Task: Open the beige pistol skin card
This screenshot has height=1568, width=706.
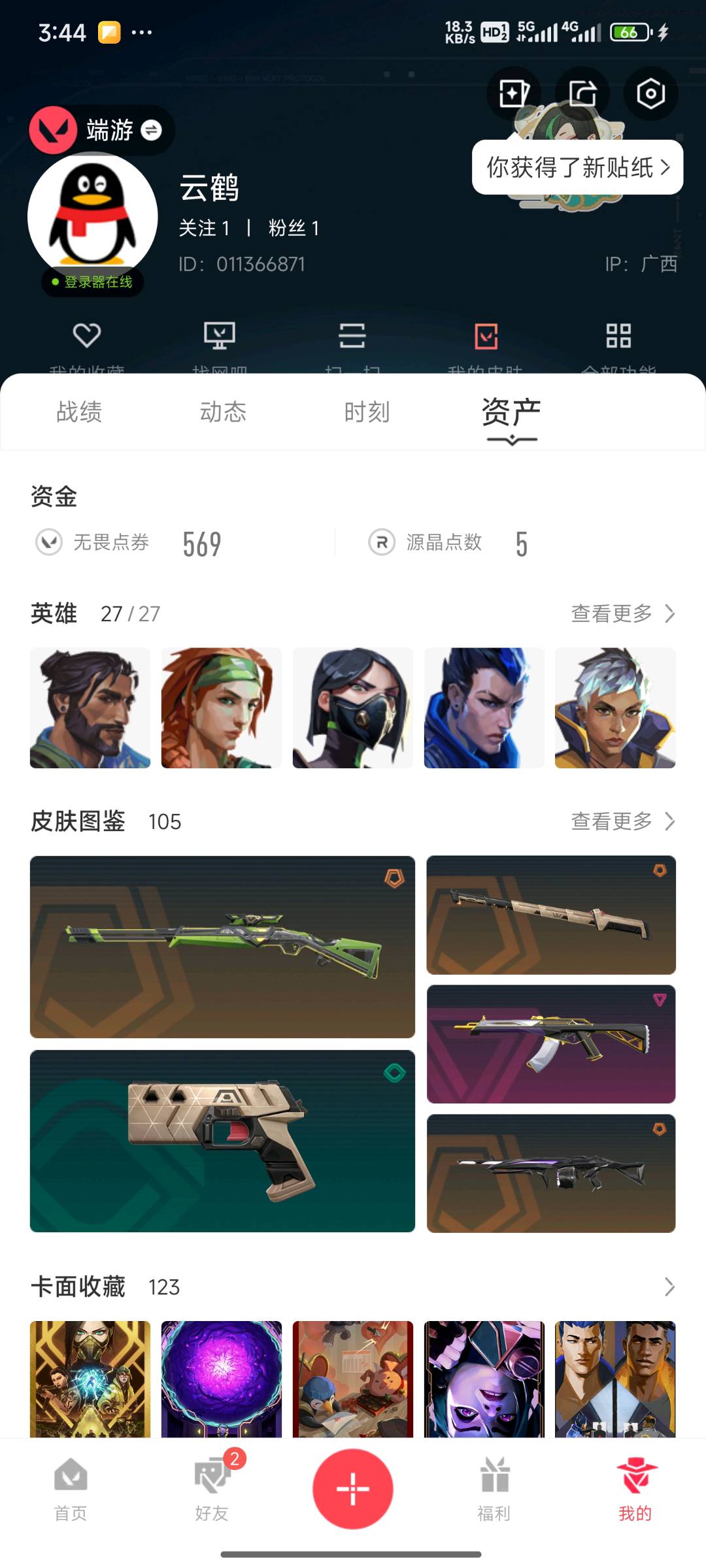Action: 222,1141
